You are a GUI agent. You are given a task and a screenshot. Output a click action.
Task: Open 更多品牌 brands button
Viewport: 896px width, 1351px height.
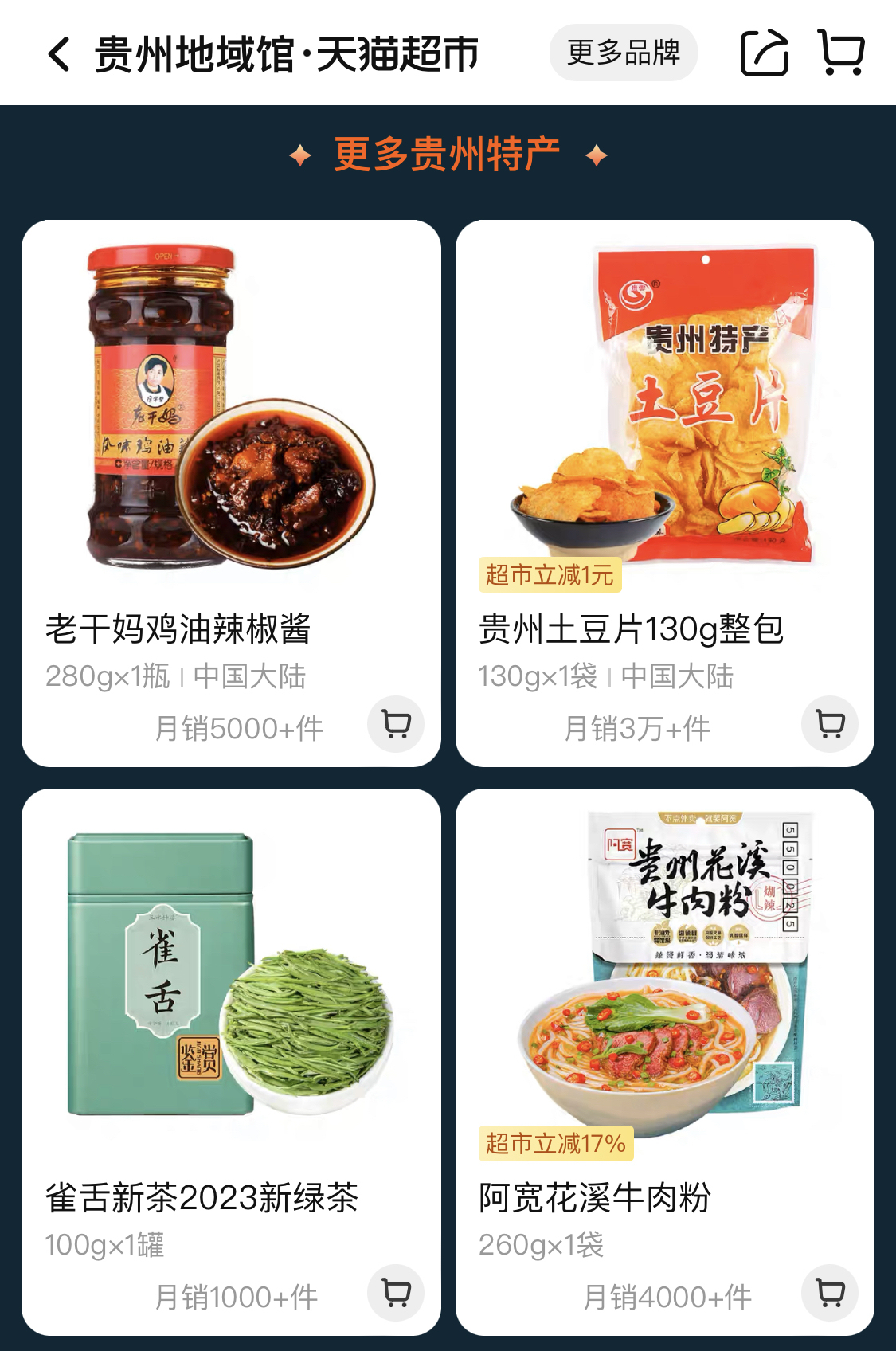click(623, 53)
